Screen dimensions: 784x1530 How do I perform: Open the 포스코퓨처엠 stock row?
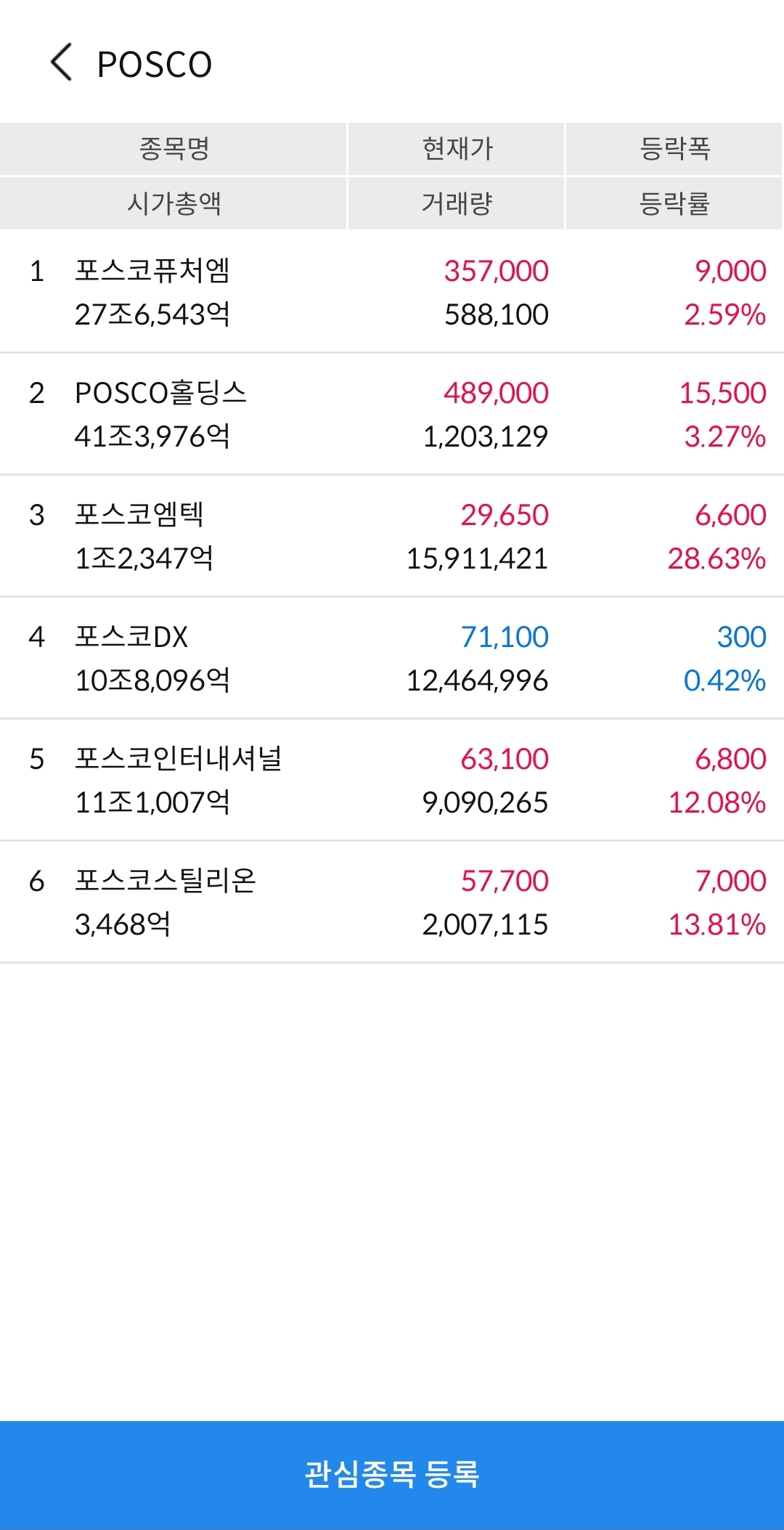pyautogui.click(x=392, y=292)
